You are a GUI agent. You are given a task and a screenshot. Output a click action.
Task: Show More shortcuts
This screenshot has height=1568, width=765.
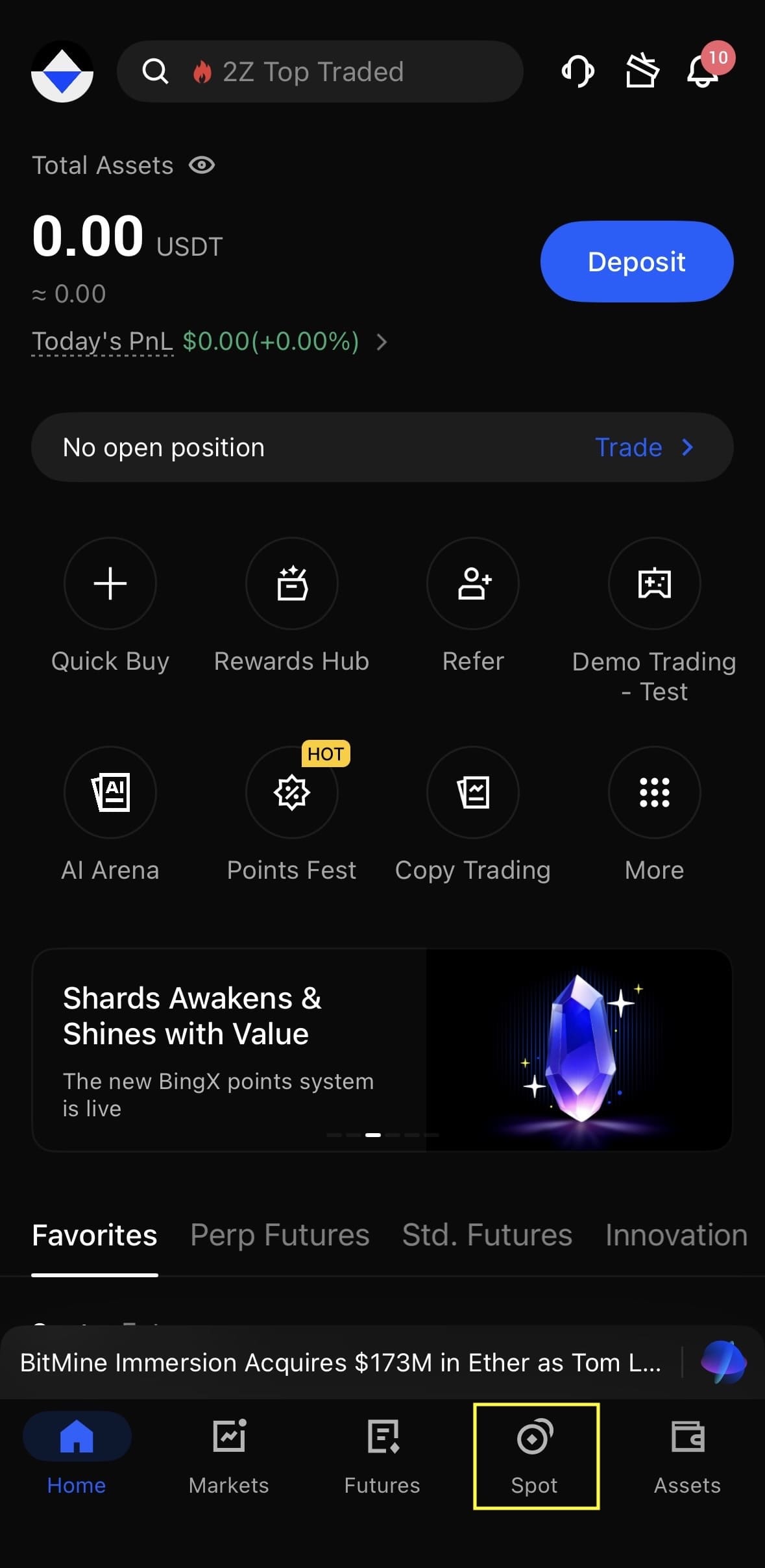[x=654, y=792]
